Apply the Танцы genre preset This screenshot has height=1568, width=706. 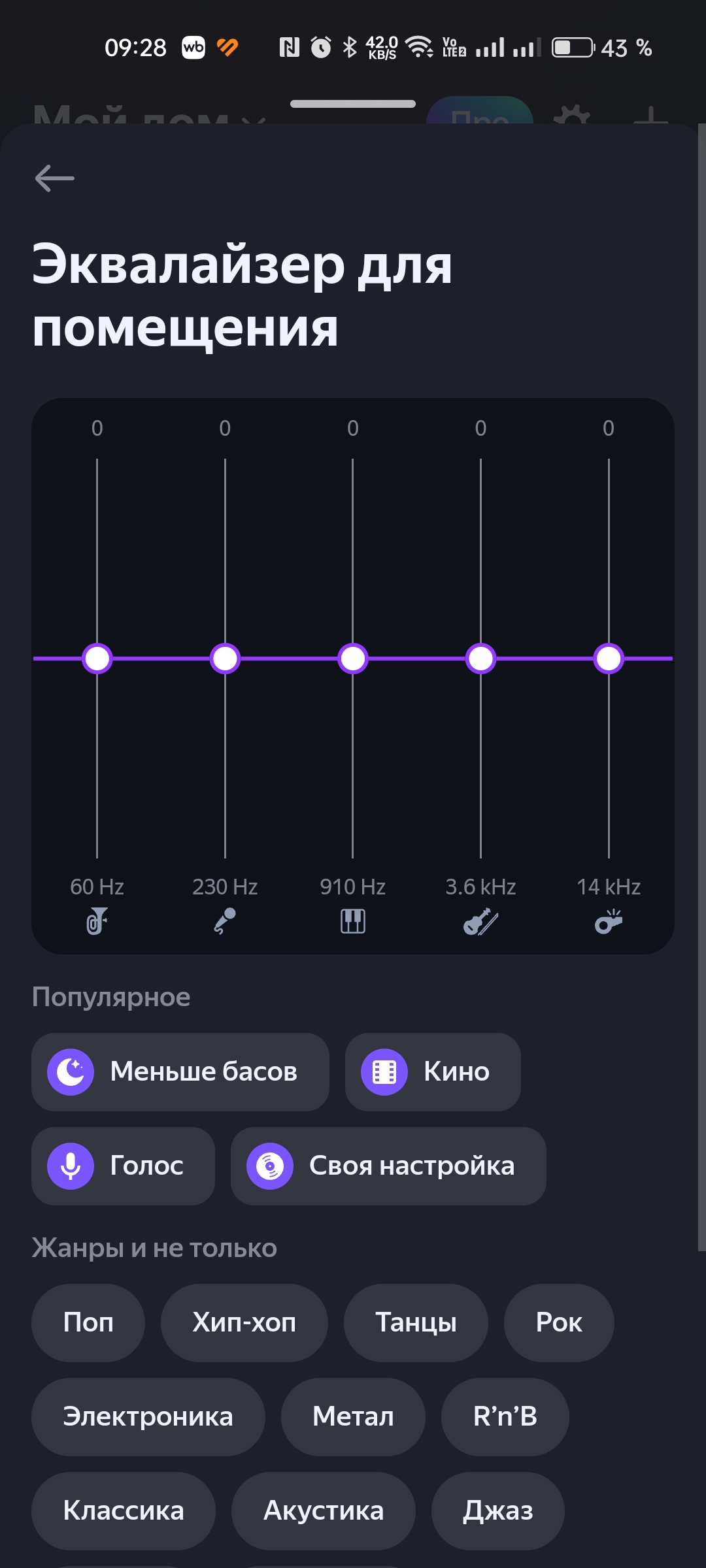[416, 1323]
